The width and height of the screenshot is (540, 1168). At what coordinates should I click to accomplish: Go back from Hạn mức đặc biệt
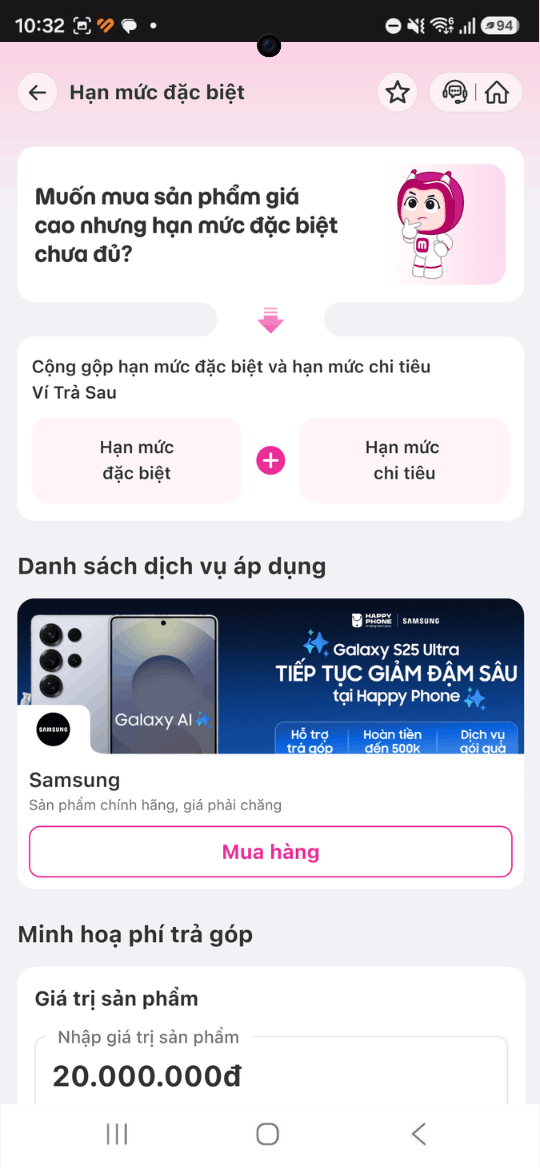pyautogui.click(x=37, y=92)
